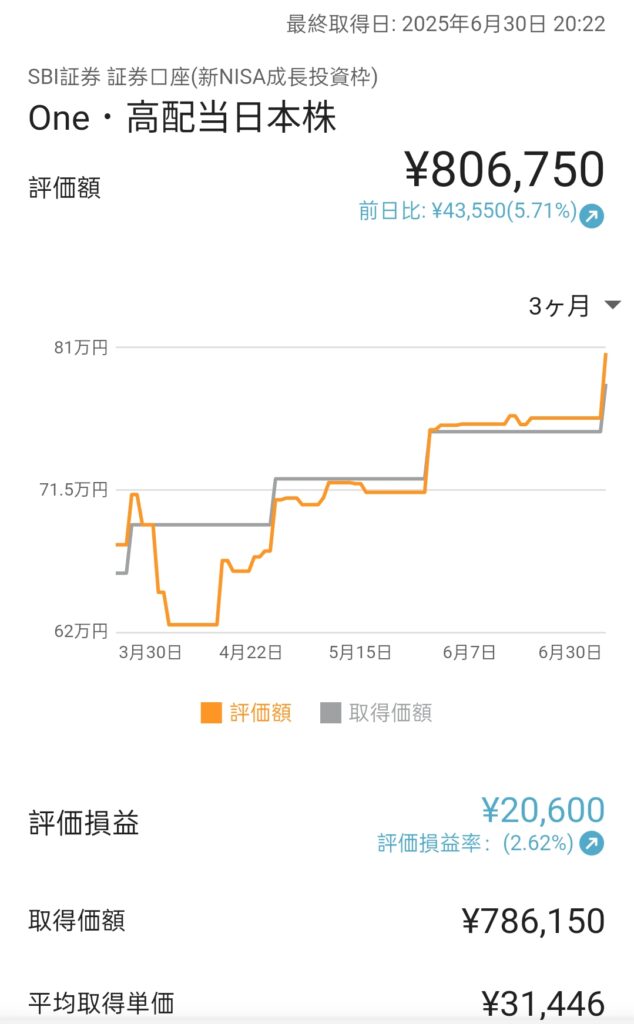Tap the arrow icon beside 前日比
The width and height of the screenshot is (634, 1024).
(x=592, y=216)
